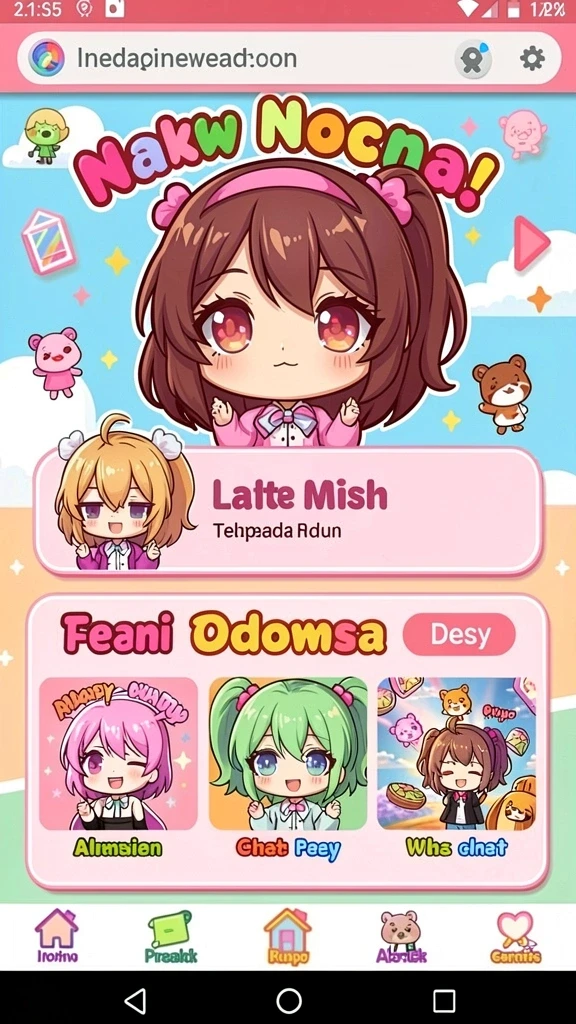Switch to the heart icon tab
Screen dimensions: 576x1024
(x=515, y=936)
